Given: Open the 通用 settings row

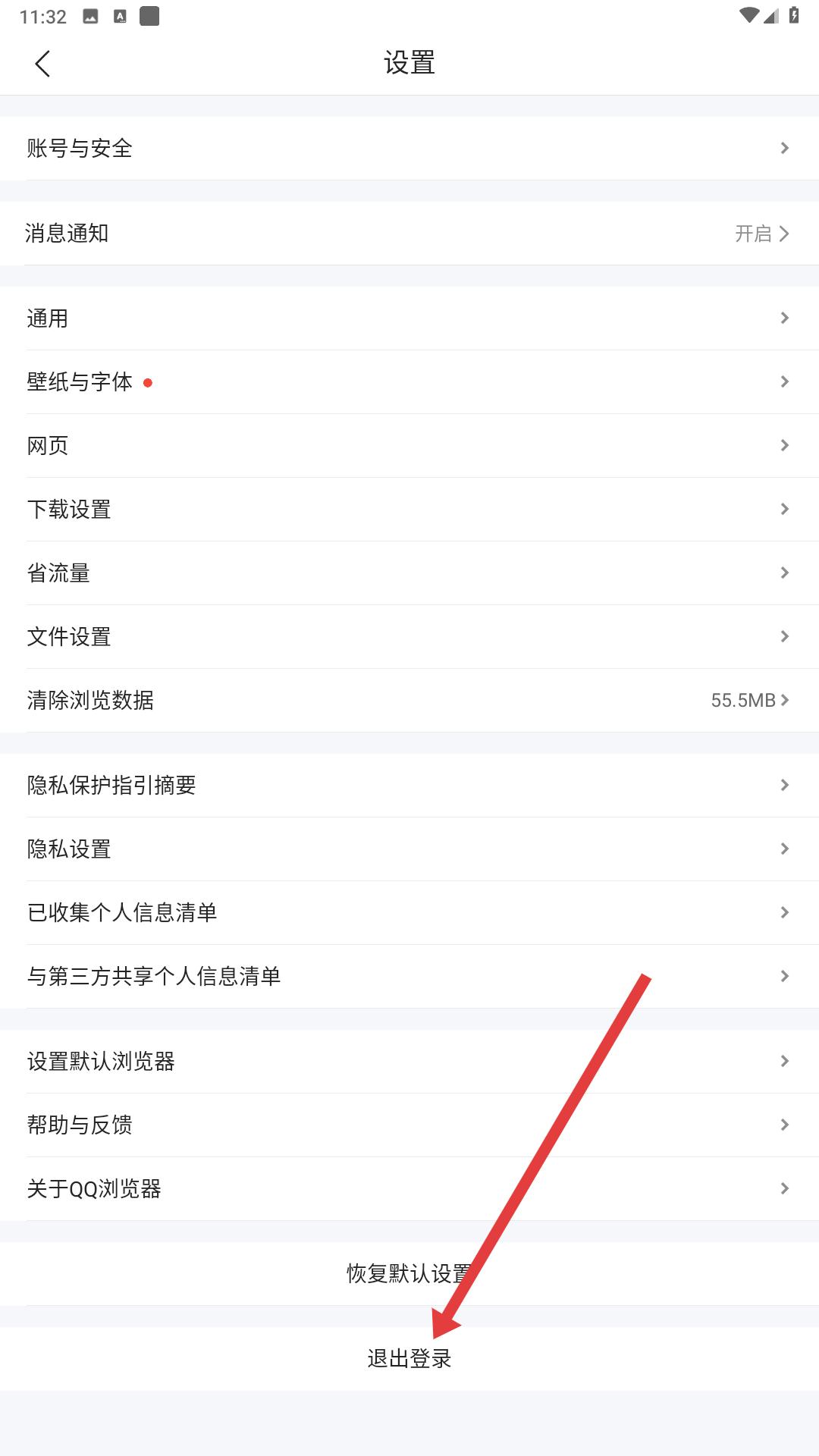Looking at the screenshot, I should [x=409, y=318].
